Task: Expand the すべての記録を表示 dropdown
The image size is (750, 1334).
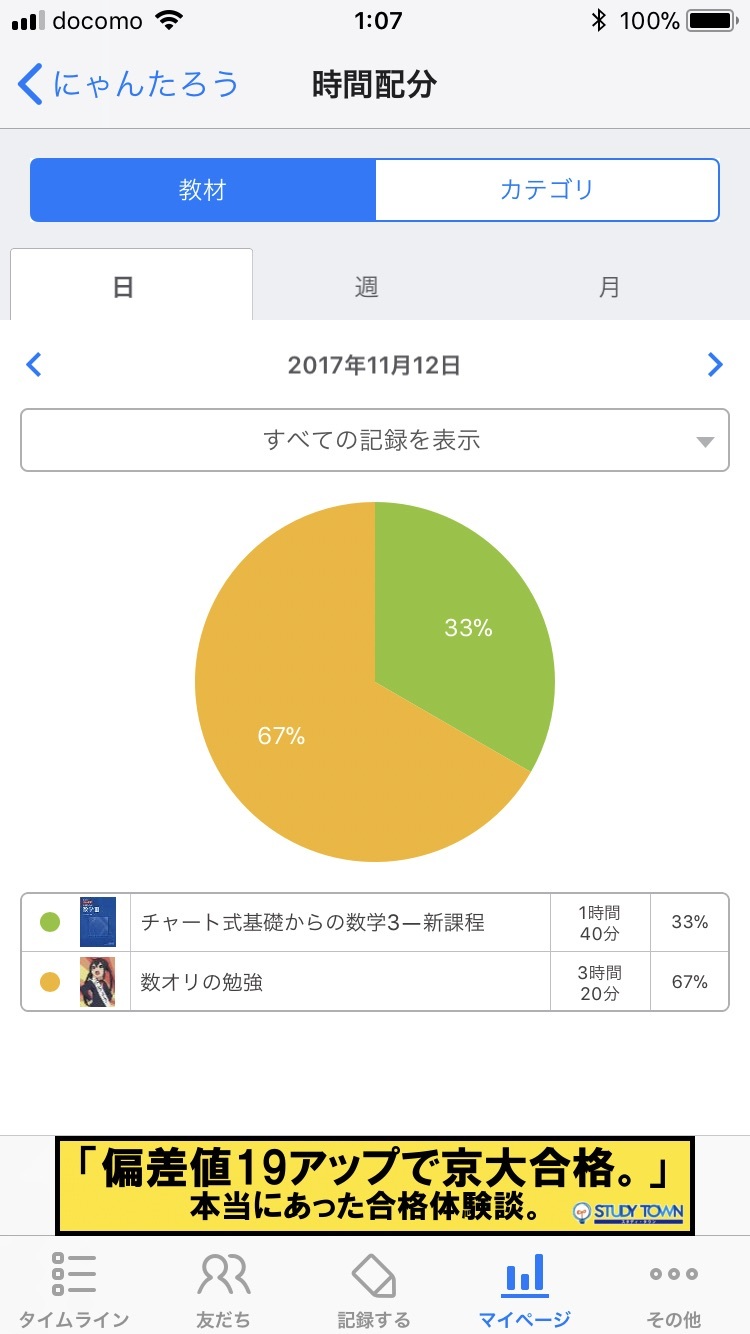Action: tap(375, 440)
